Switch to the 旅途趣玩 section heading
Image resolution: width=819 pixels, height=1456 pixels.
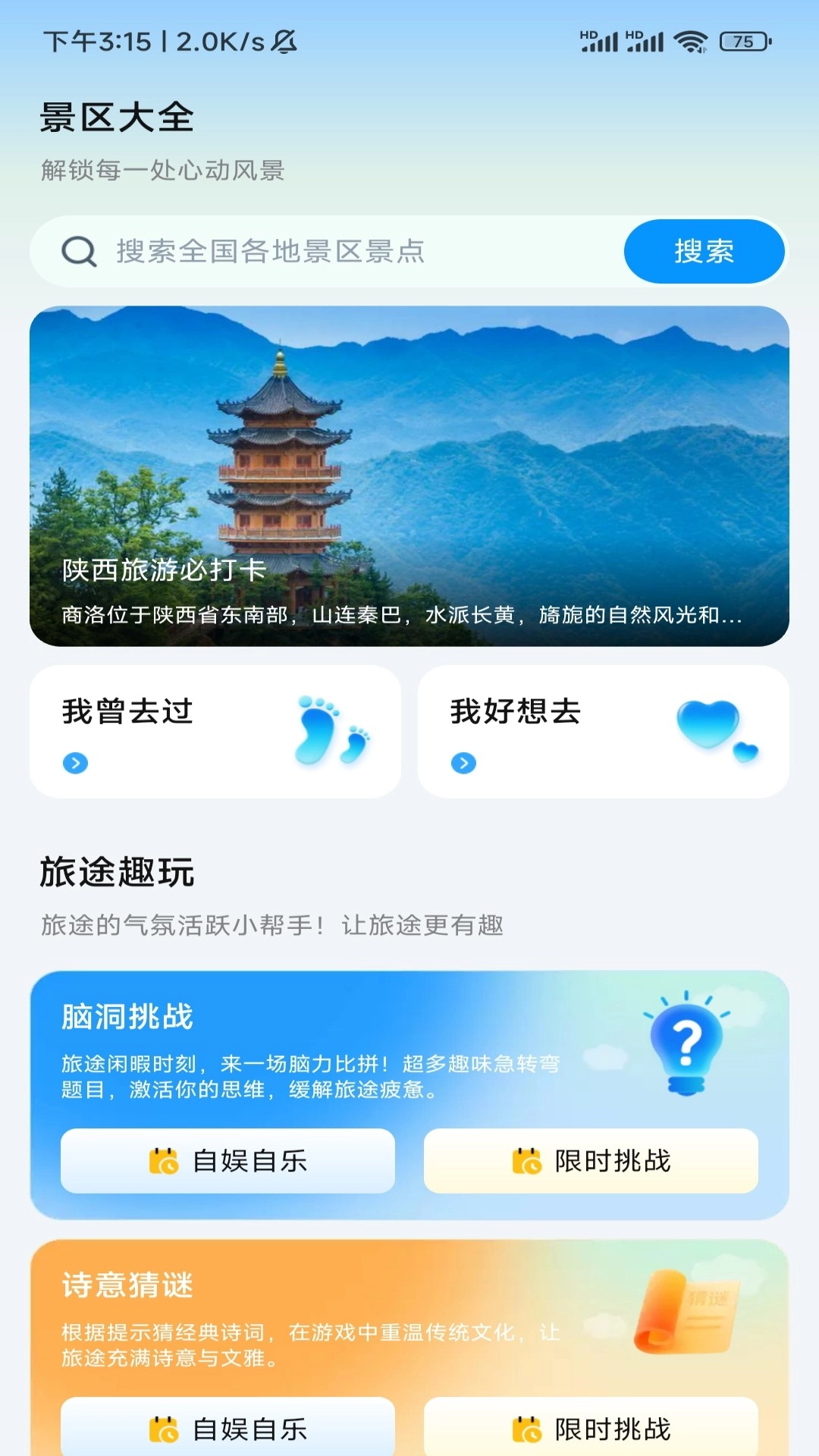[118, 872]
